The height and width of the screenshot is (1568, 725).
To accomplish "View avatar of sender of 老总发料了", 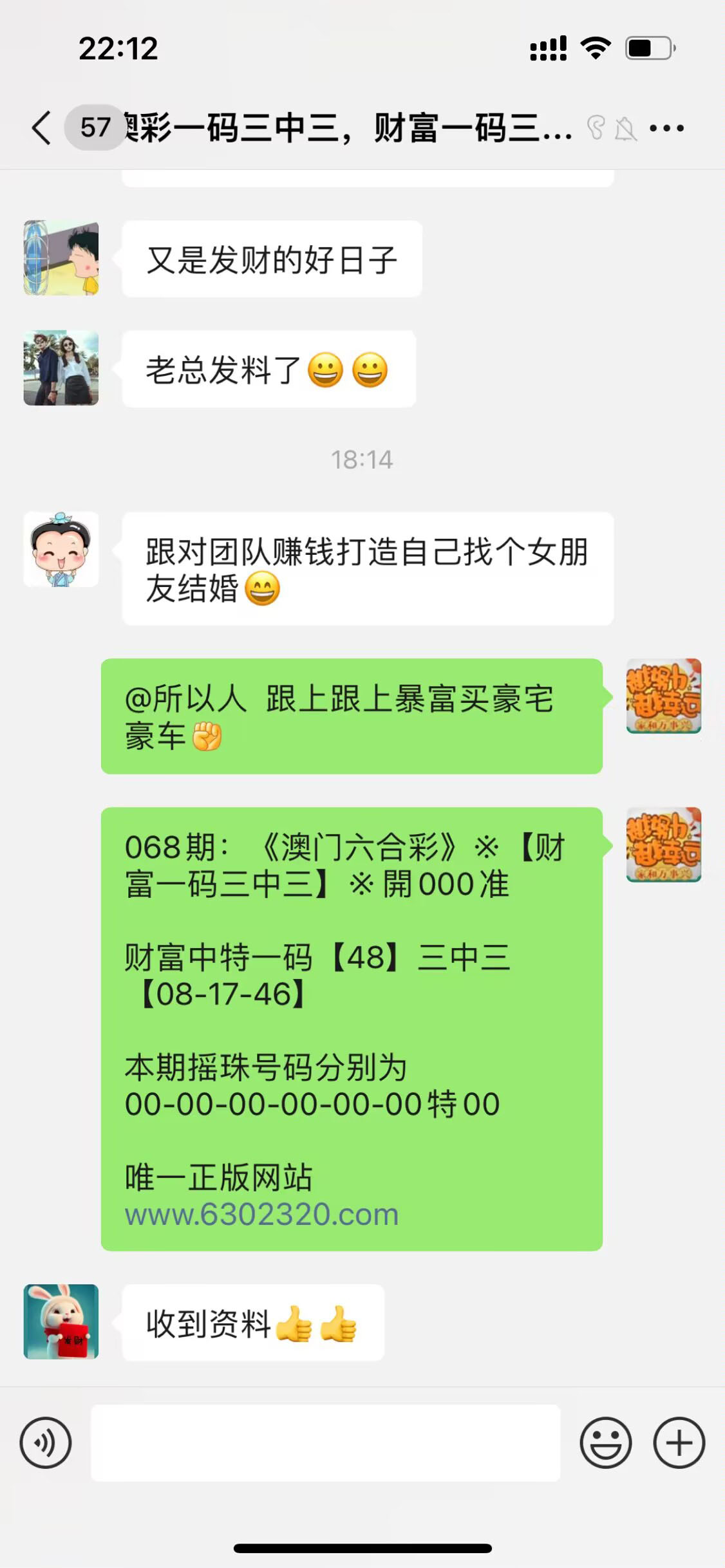I will click(x=61, y=368).
